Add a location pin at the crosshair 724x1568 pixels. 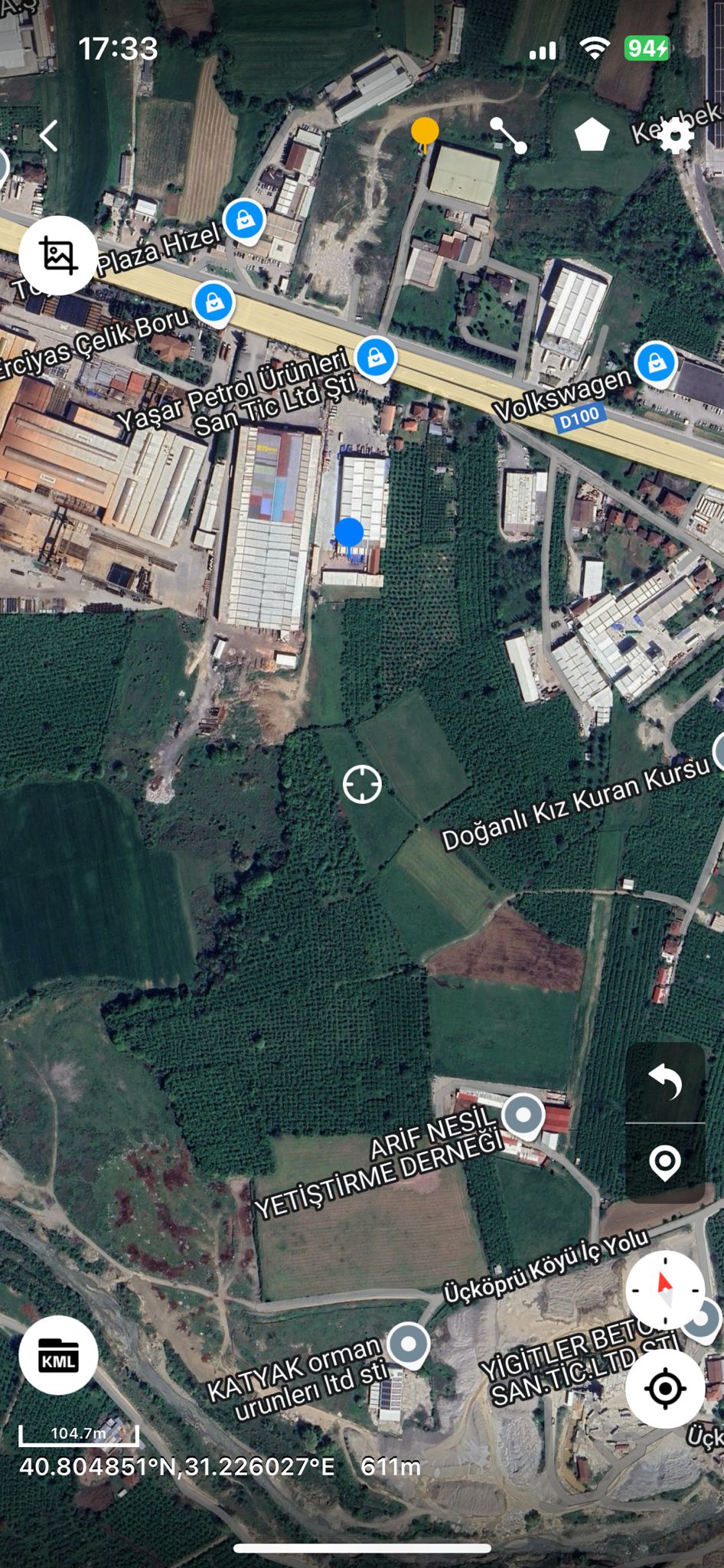665,1163
